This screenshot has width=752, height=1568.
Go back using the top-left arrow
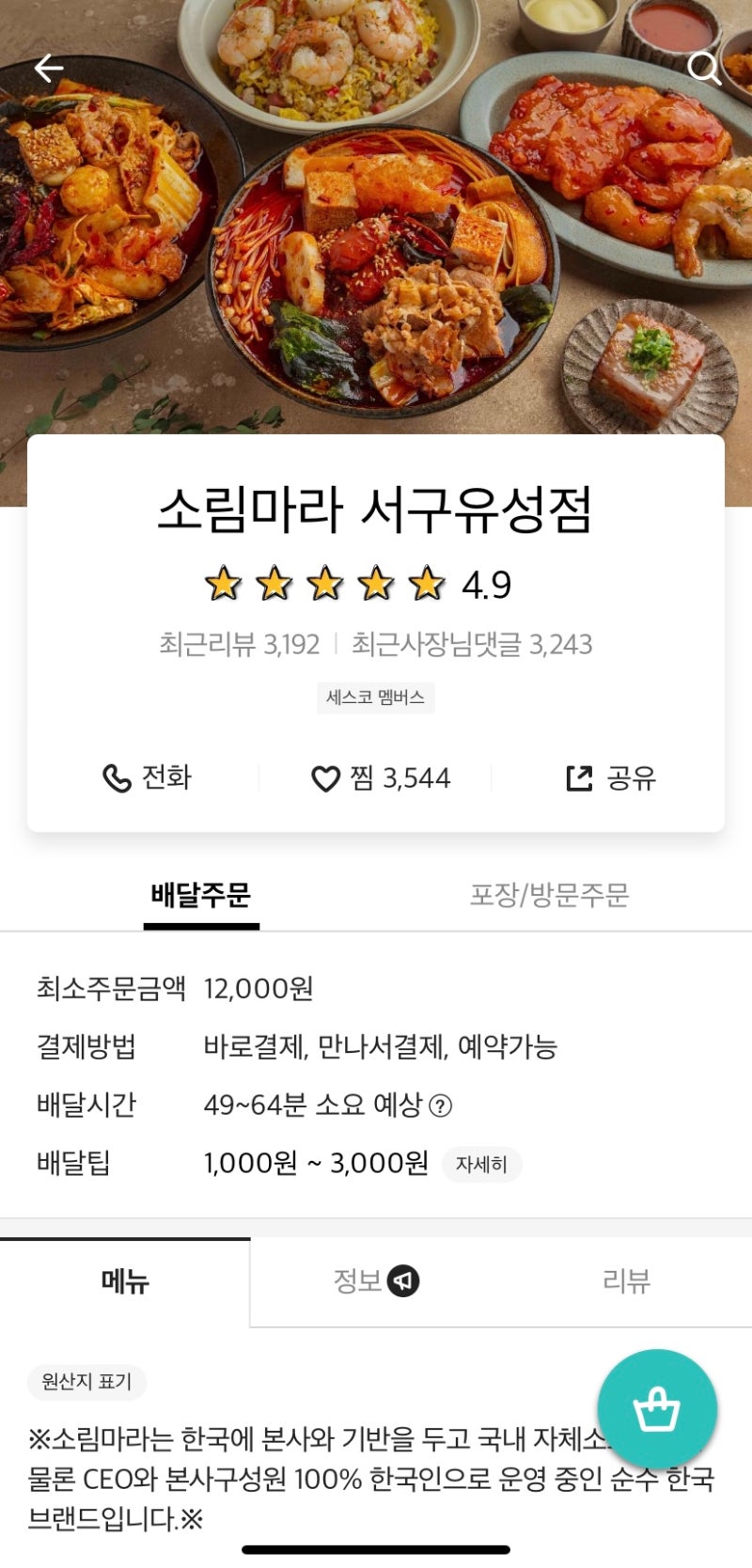(49, 68)
